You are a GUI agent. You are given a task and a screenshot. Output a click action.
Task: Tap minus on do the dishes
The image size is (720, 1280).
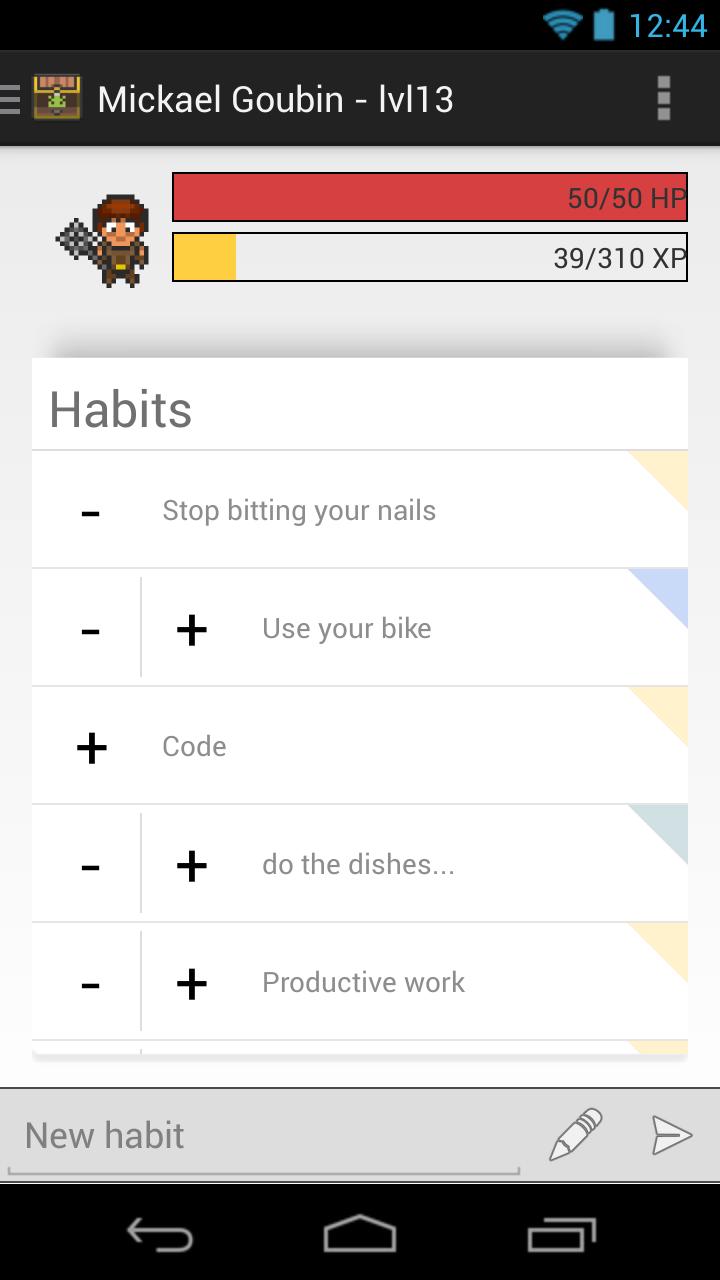tap(90, 866)
